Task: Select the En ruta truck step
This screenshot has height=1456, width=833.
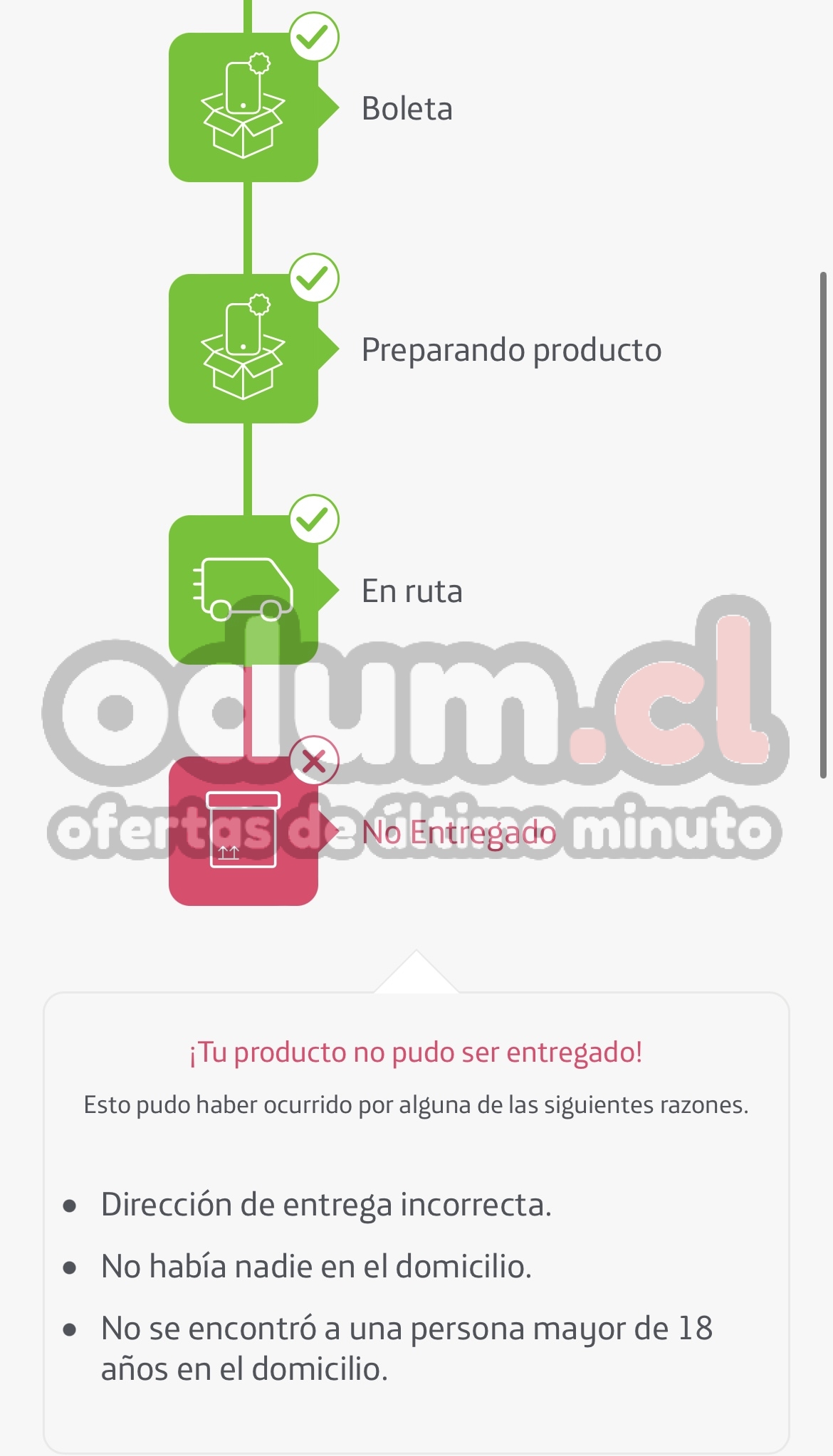Action: pos(243,590)
